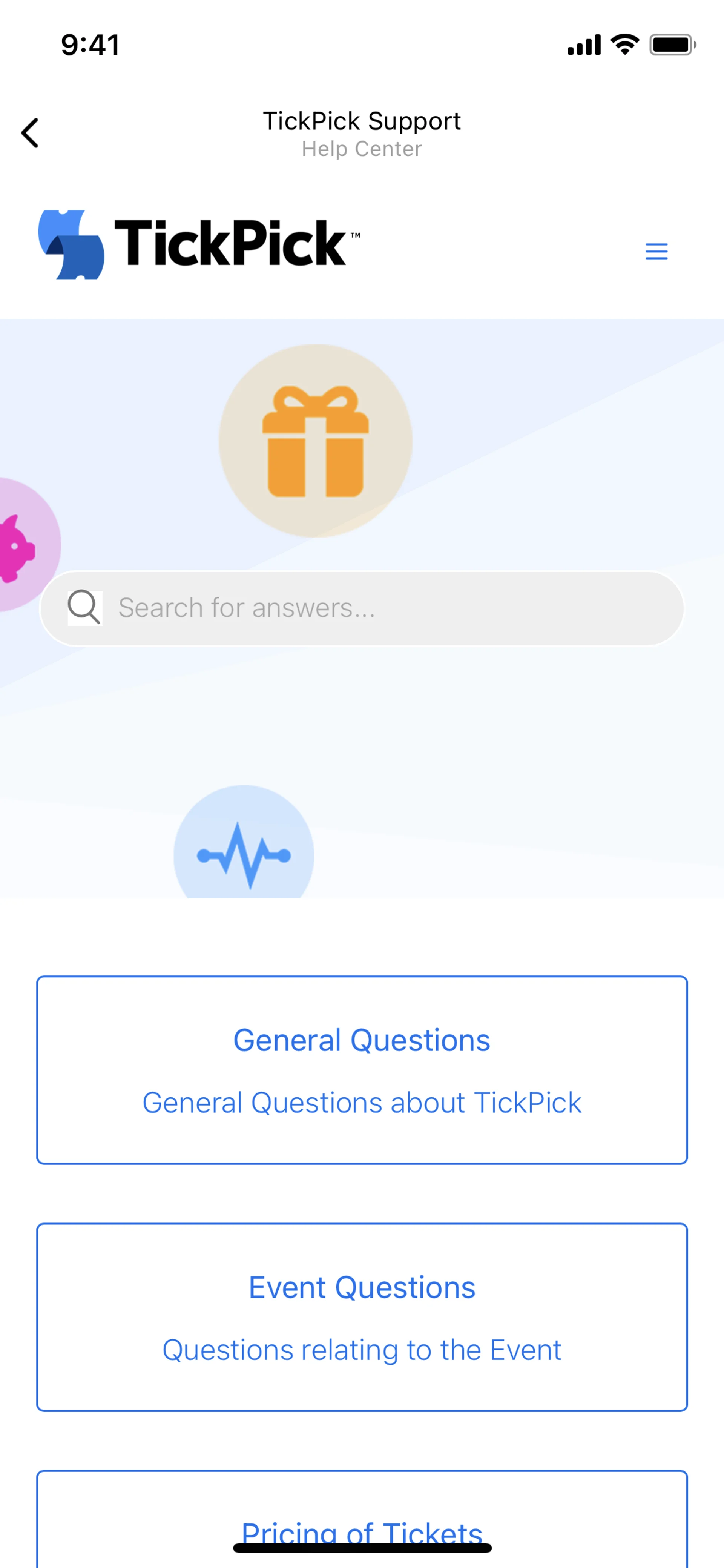Tap the magnifier search icon
Image resolution: width=724 pixels, height=1568 pixels.
click(84, 608)
